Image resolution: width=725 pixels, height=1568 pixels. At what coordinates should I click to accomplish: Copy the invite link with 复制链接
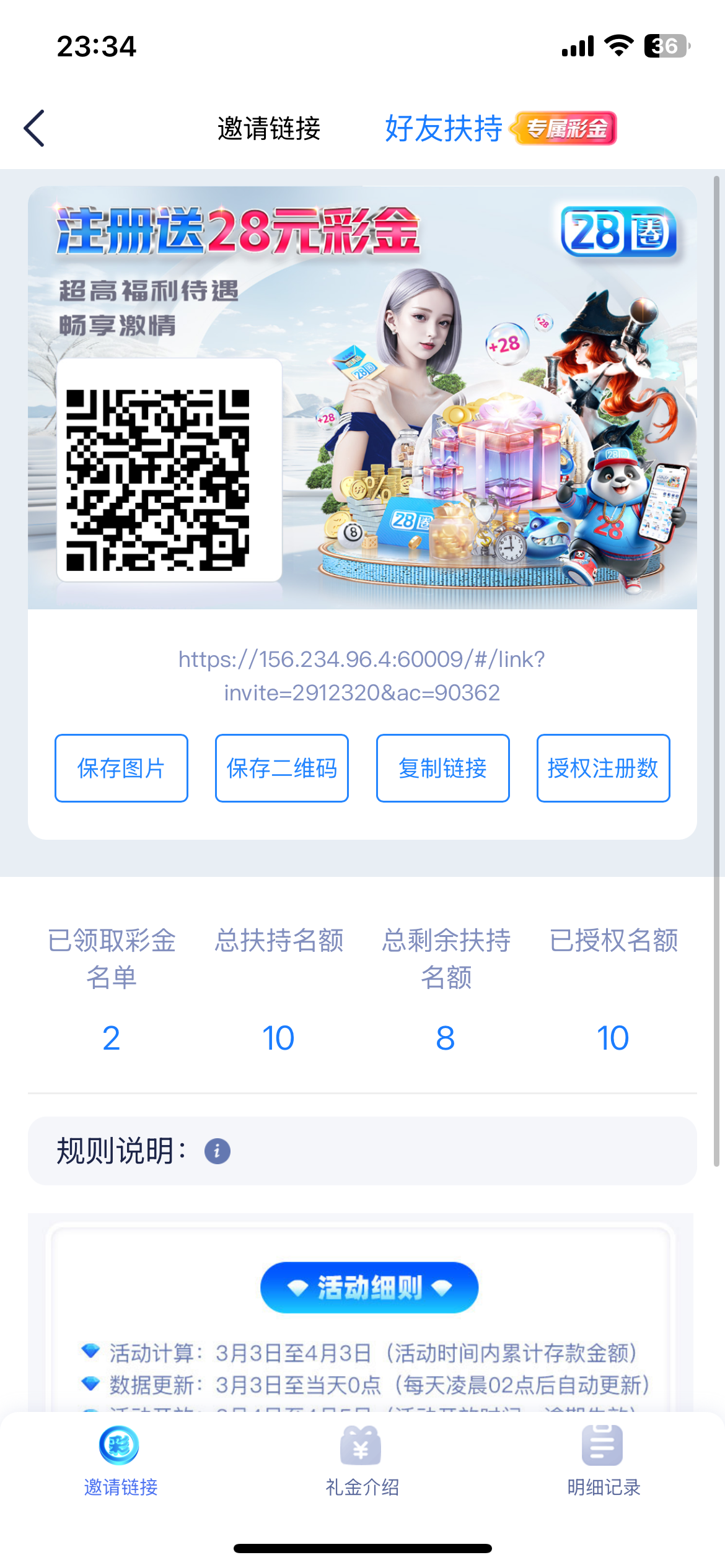tap(442, 768)
